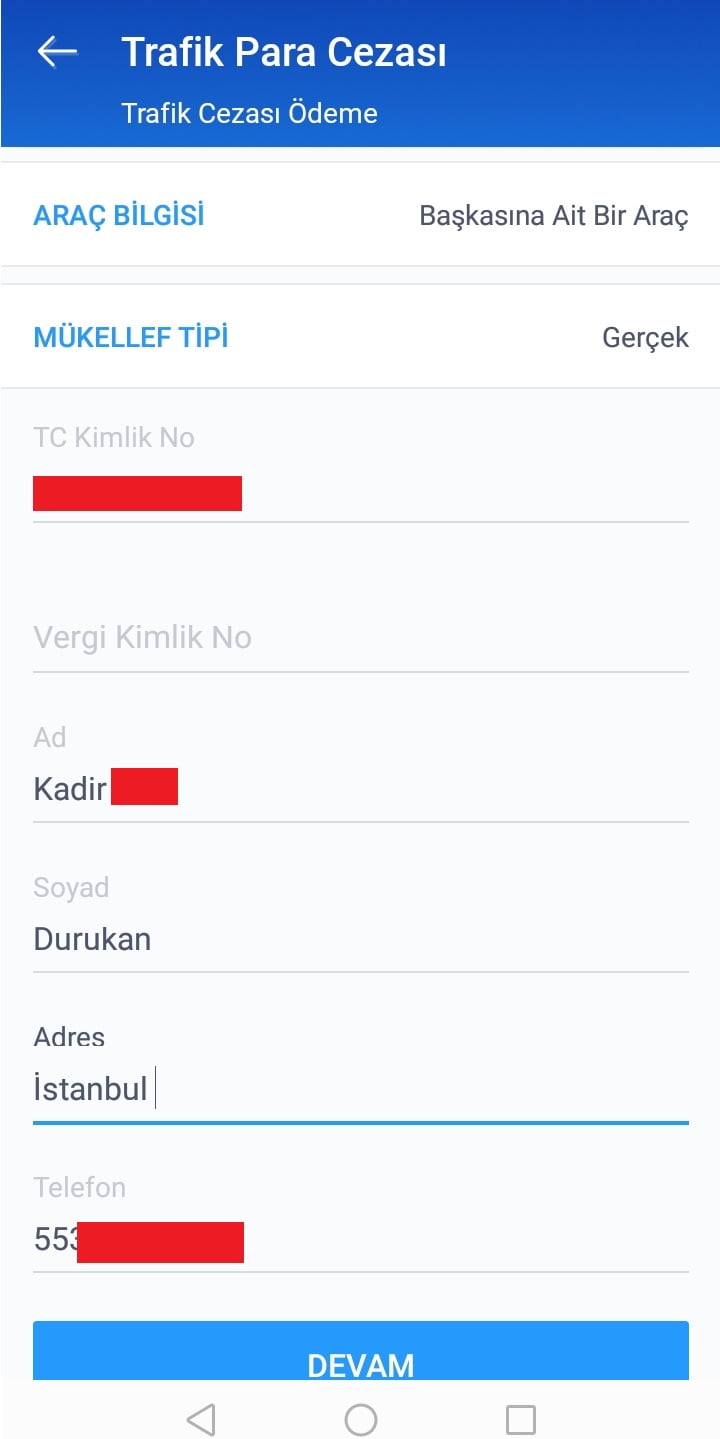Tap the Adres field containing İstanbul
This screenshot has width=720, height=1439.
click(360, 1088)
